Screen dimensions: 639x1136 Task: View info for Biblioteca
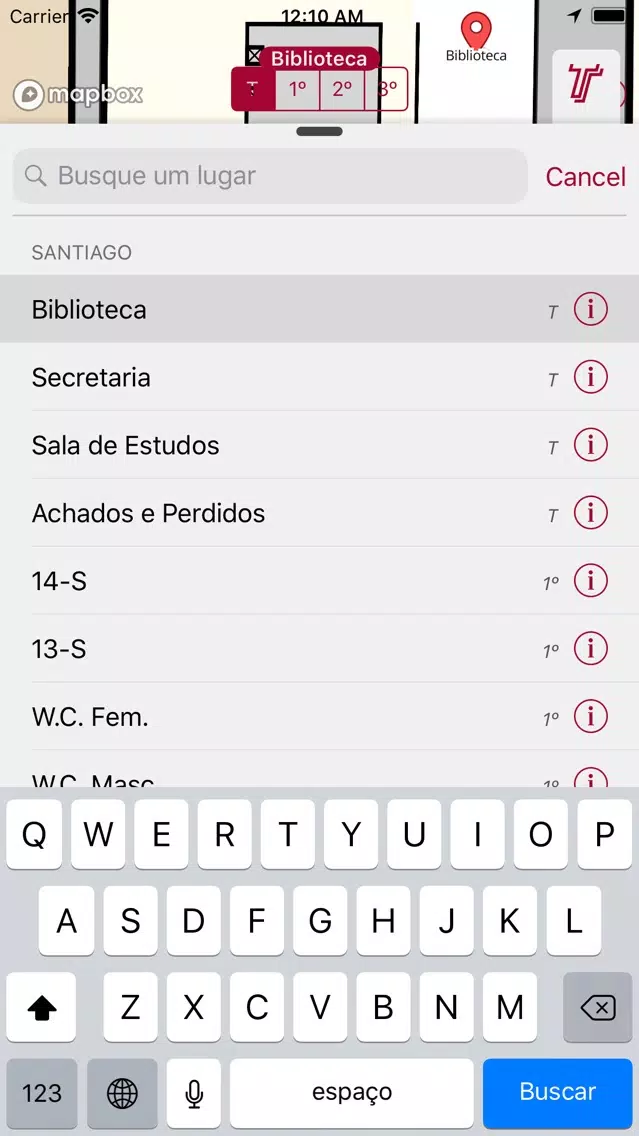pyautogui.click(x=590, y=309)
